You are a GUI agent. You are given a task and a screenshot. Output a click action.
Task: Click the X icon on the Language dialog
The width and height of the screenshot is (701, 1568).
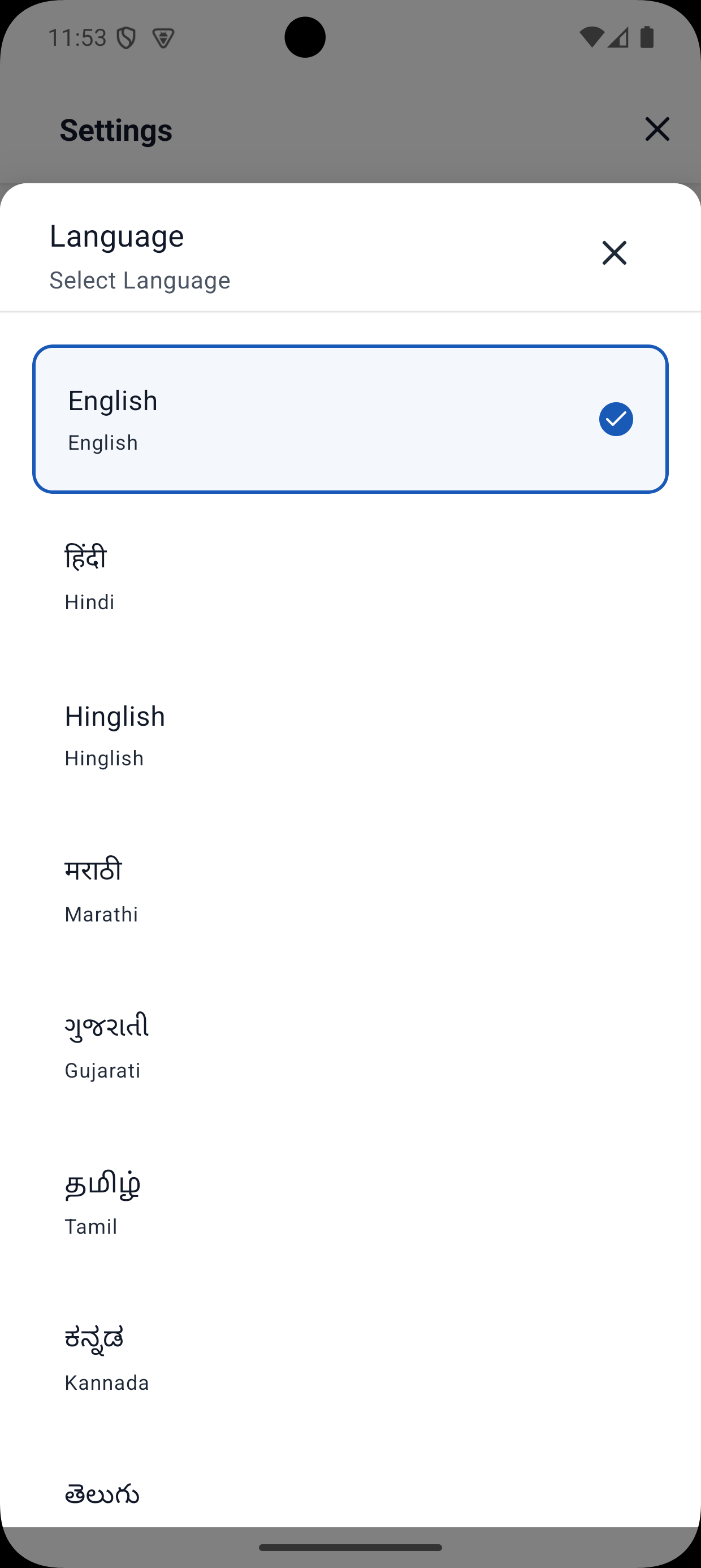pyautogui.click(x=614, y=253)
